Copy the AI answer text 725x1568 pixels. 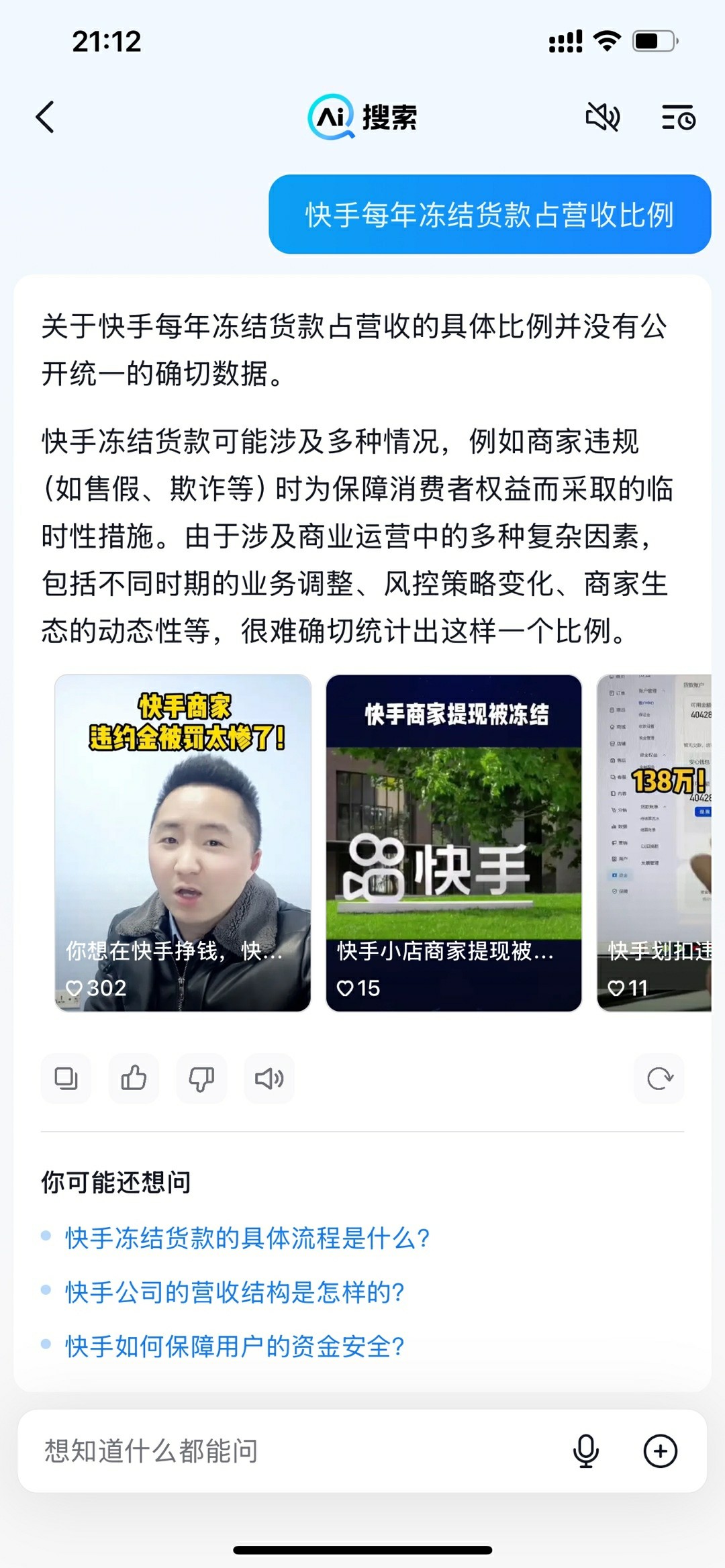[x=66, y=1079]
